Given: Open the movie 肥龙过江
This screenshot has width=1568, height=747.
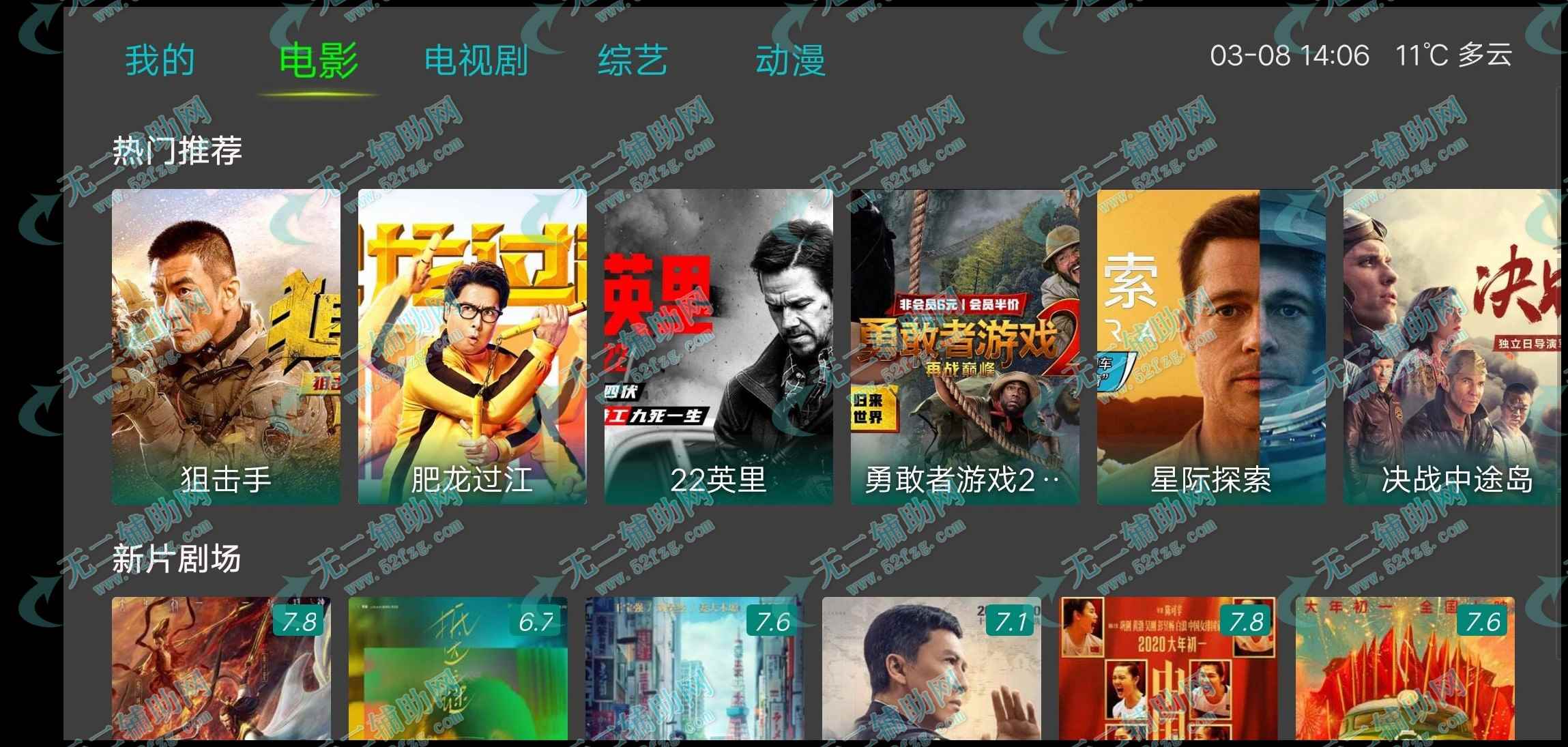Looking at the screenshot, I should pyautogui.click(x=472, y=347).
